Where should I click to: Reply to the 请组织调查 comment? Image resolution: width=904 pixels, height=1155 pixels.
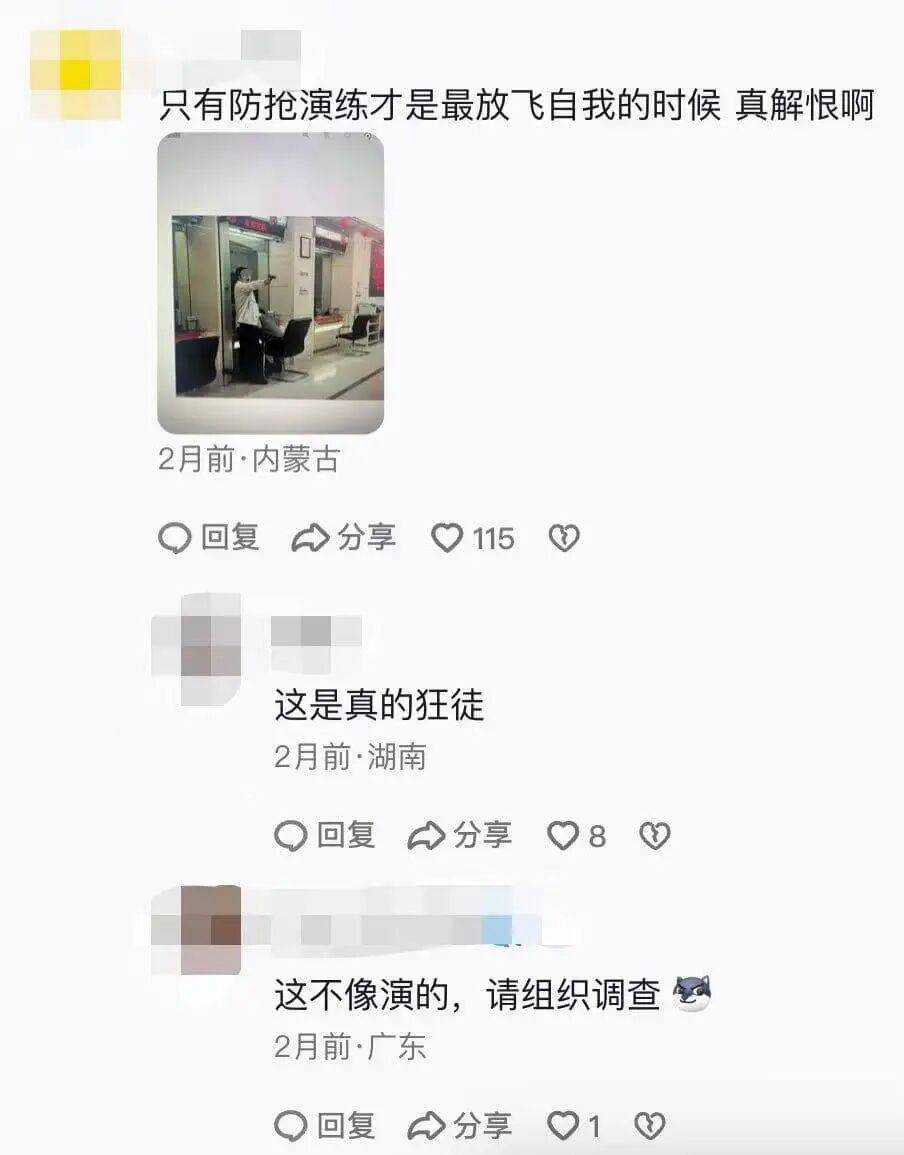(325, 1126)
